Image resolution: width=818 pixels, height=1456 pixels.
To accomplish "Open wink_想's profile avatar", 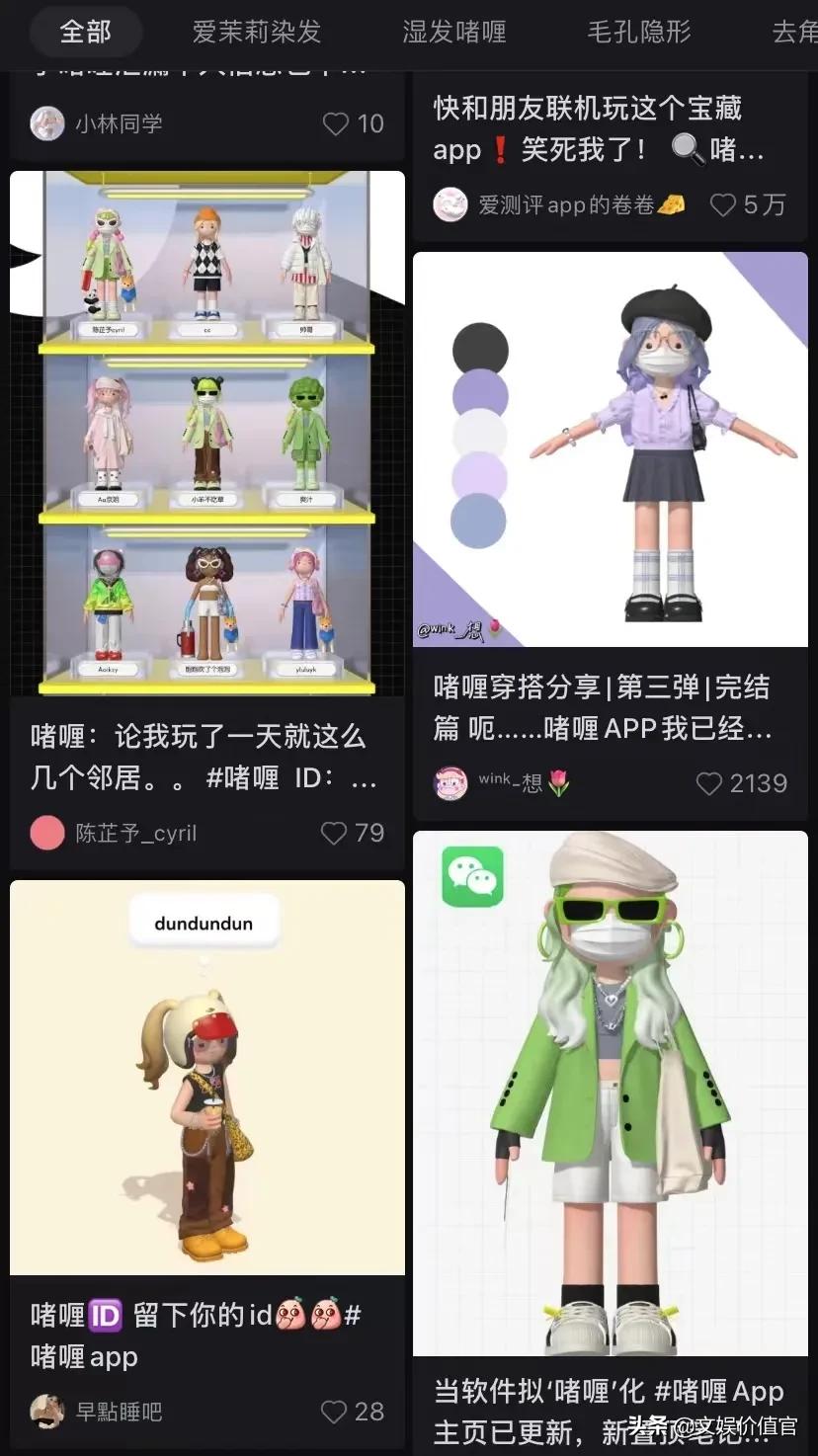I will pyautogui.click(x=450, y=782).
